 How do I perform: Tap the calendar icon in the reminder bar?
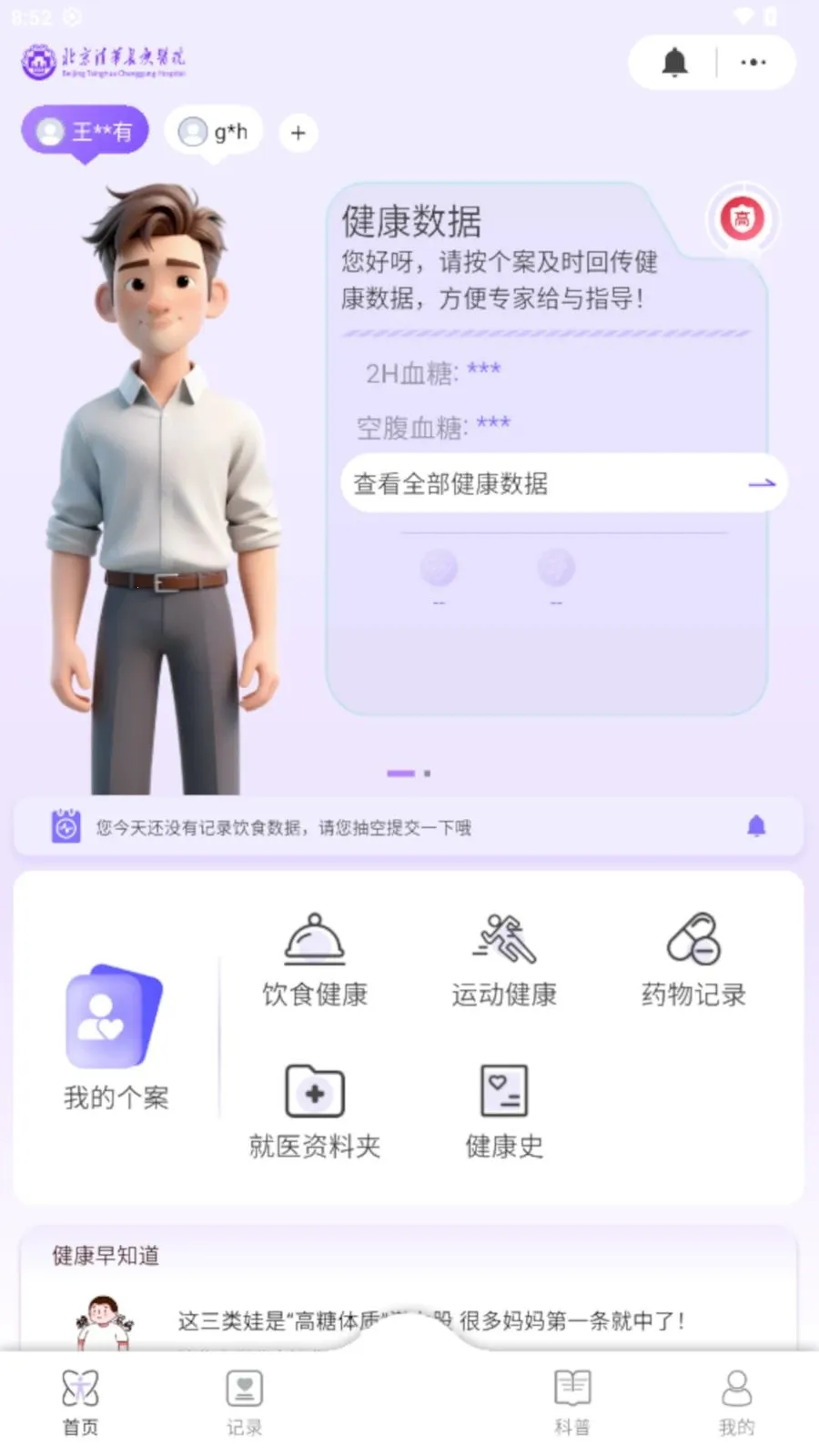65,826
